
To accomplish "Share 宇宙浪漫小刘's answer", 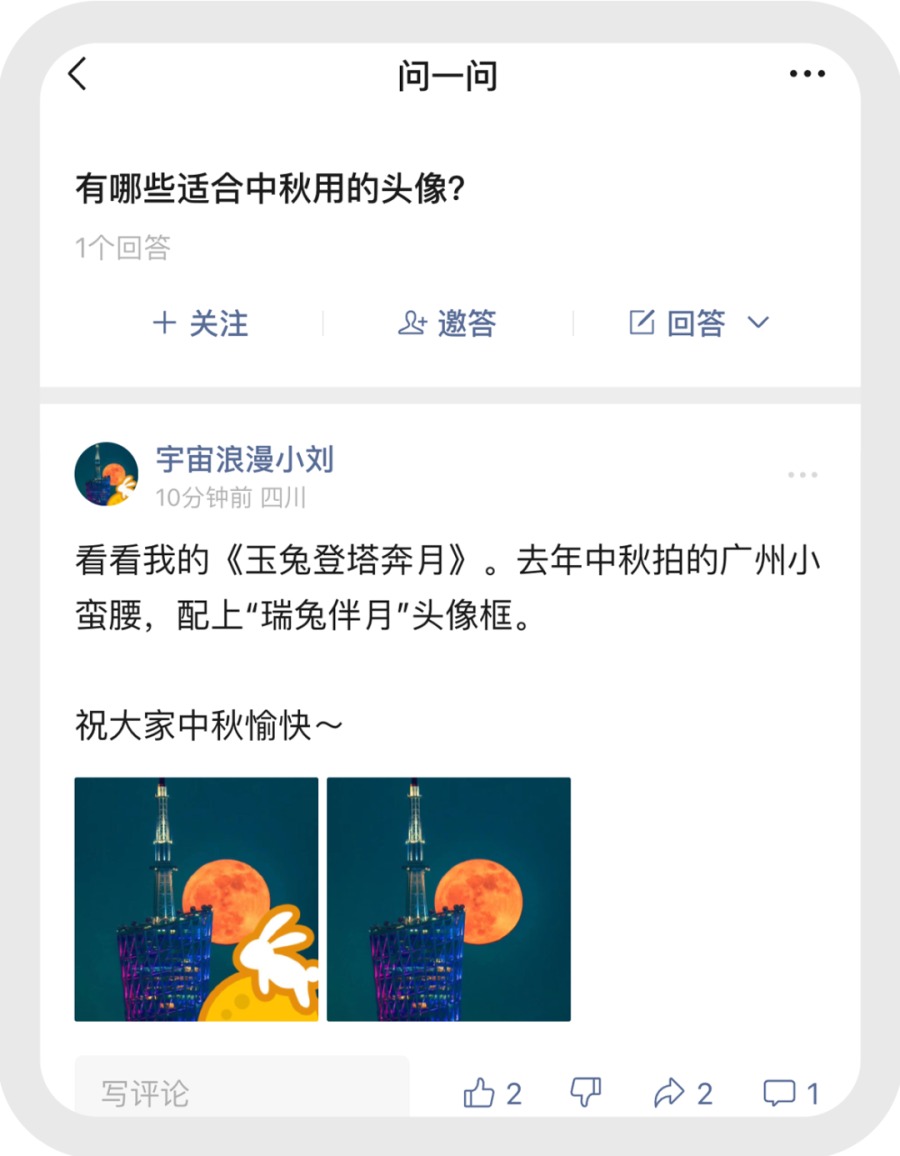I will [682, 1093].
